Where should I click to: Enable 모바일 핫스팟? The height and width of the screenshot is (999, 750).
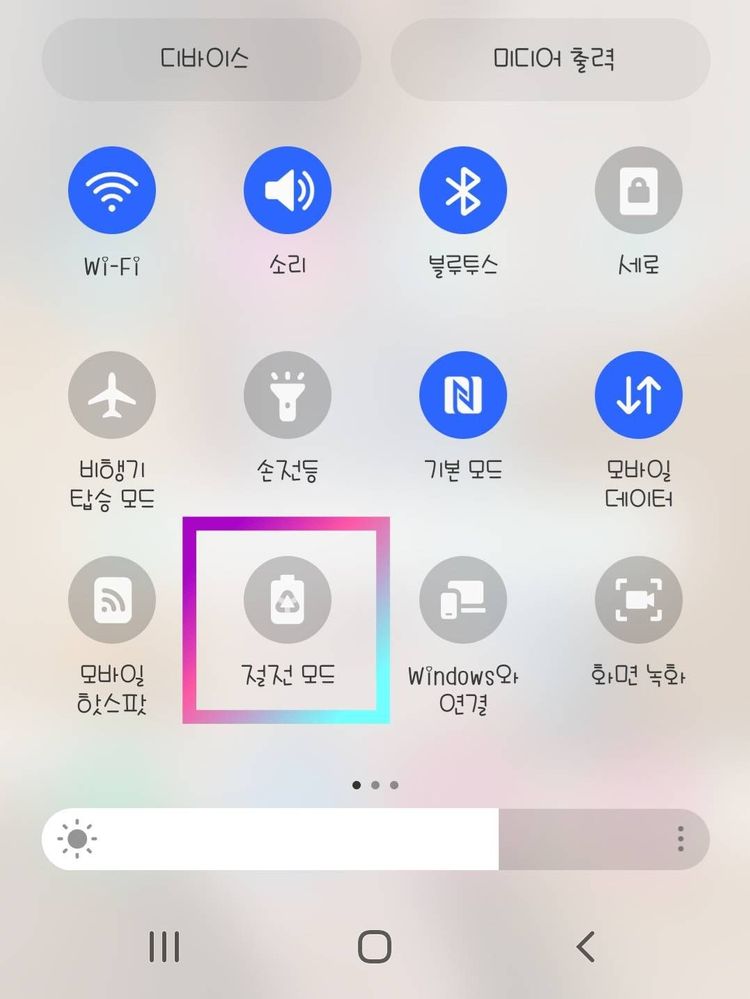click(112, 600)
